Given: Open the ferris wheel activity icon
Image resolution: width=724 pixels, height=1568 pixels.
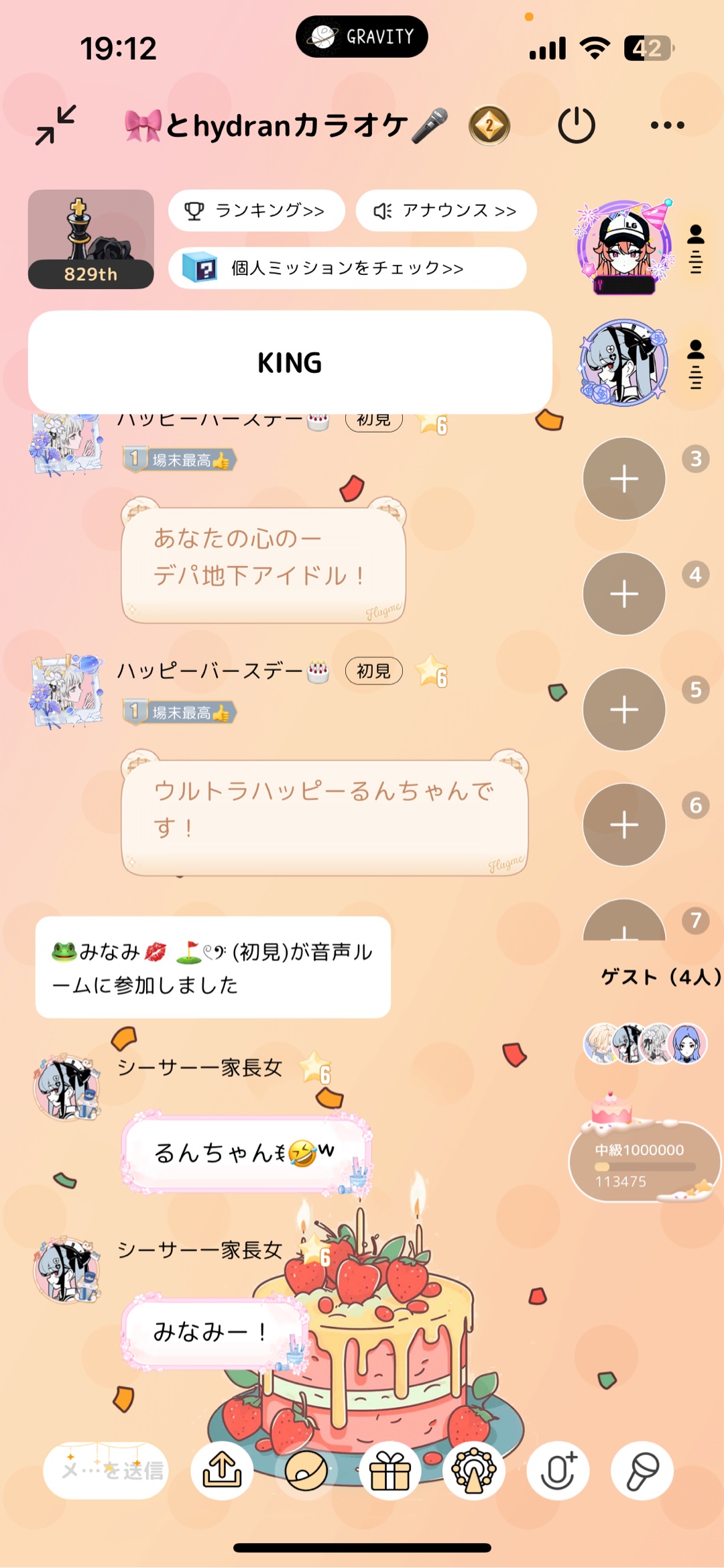Looking at the screenshot, I should 474,1471.
